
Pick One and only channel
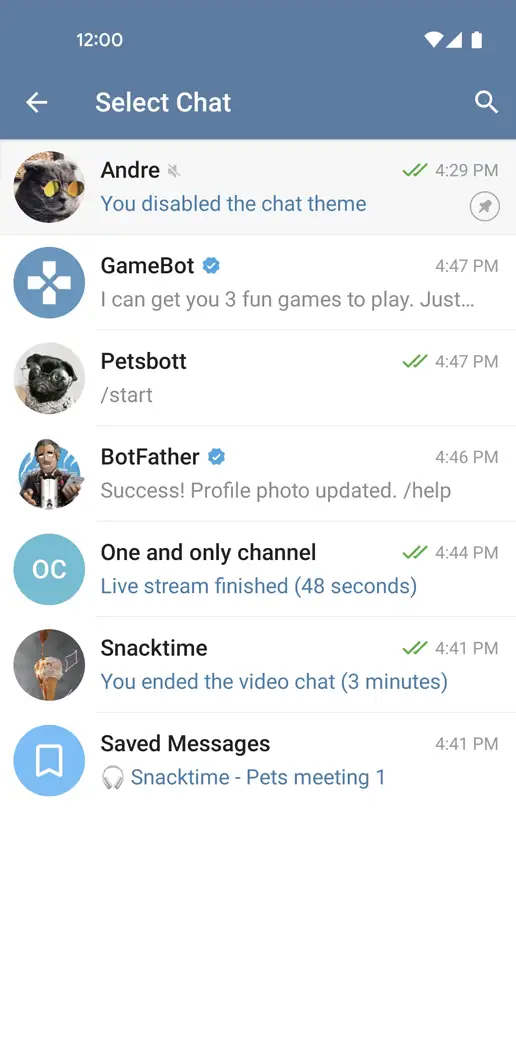point(258,569)
